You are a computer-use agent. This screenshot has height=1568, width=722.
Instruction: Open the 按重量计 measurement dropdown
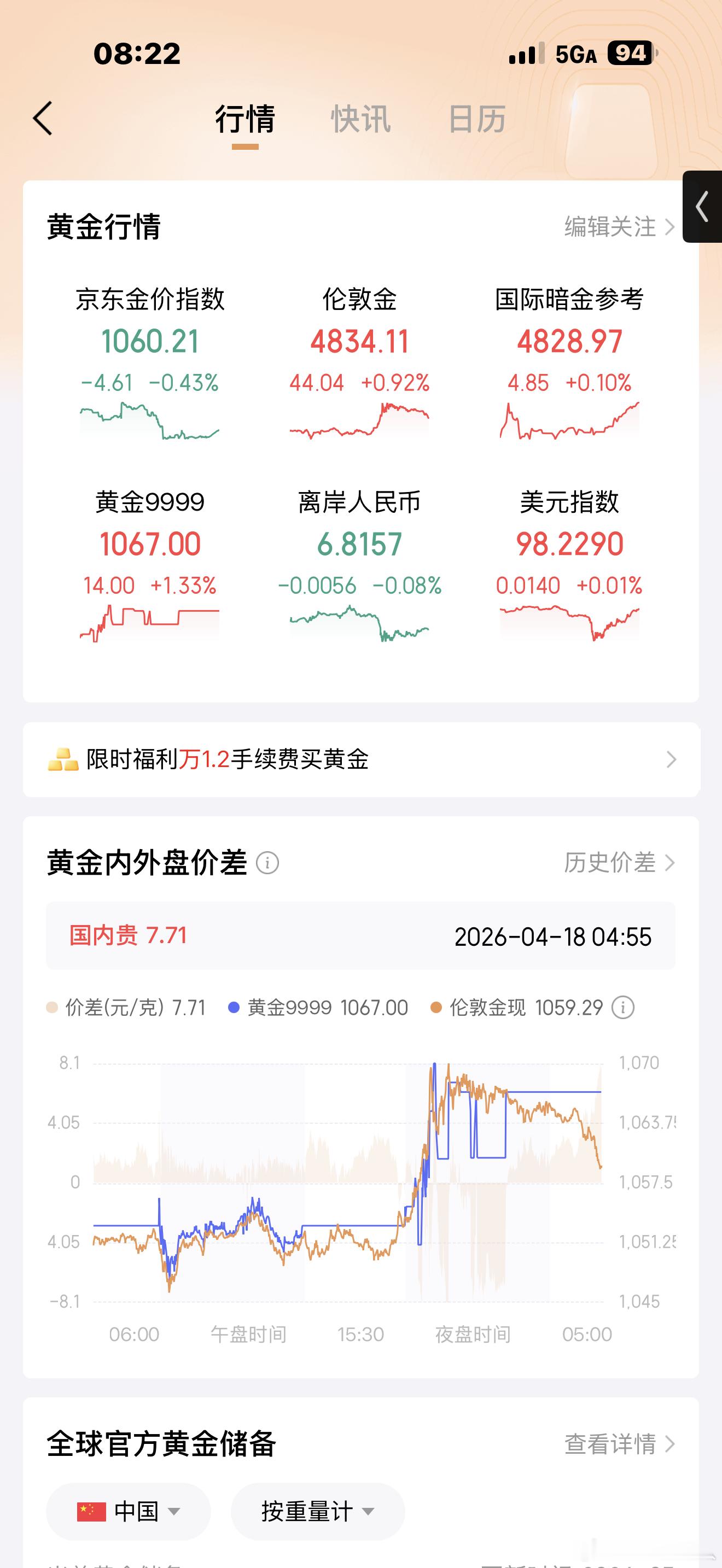click(317, 1511)
